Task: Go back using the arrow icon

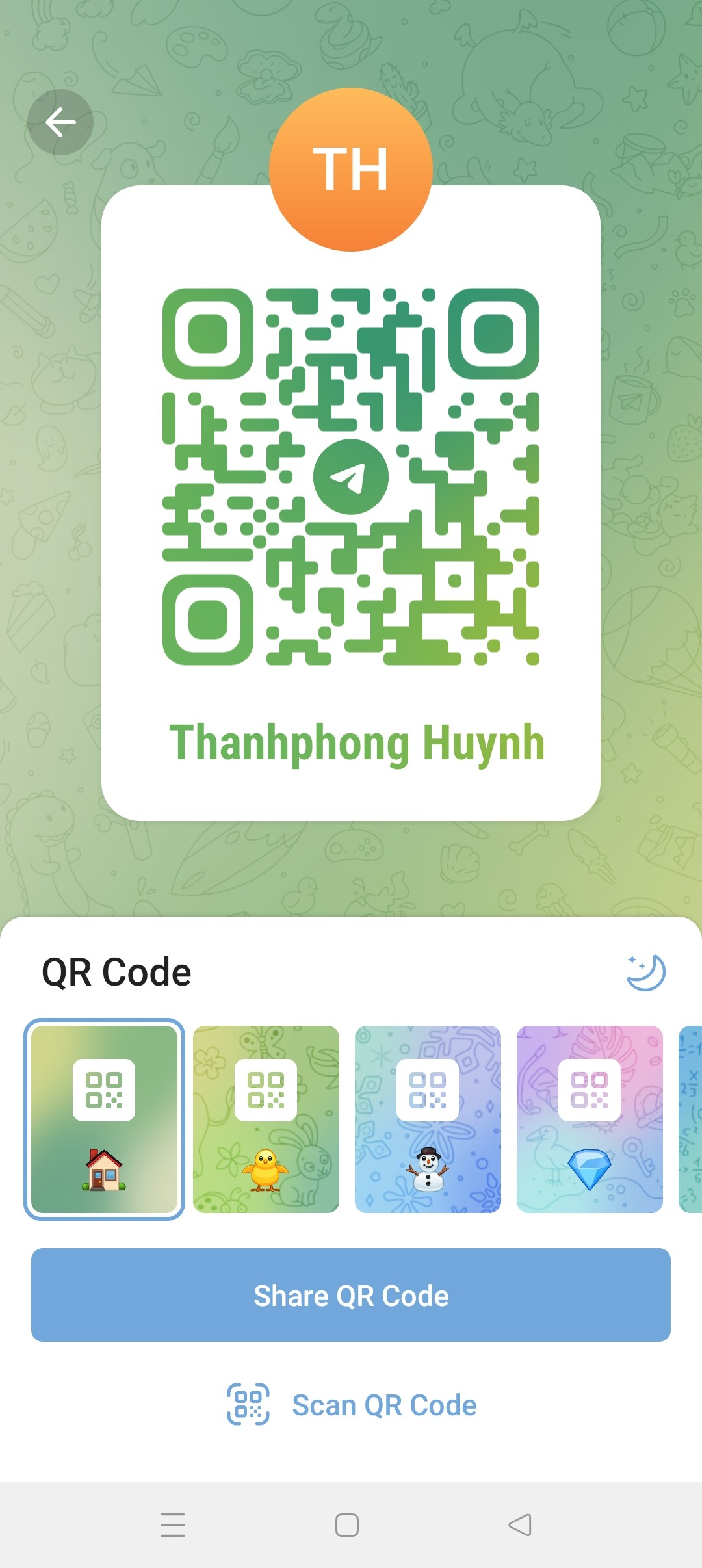Action: 60,122
